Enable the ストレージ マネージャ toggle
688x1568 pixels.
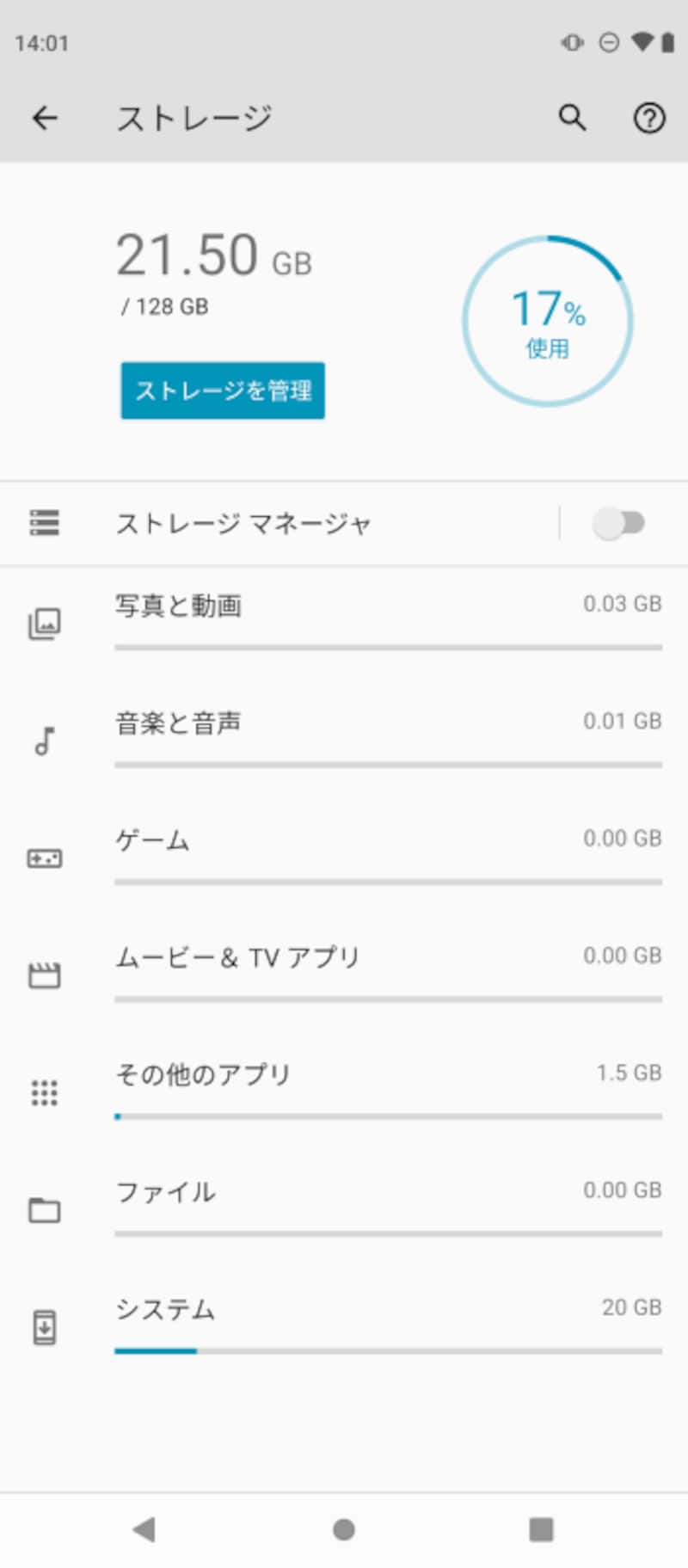tap(623, 523)
